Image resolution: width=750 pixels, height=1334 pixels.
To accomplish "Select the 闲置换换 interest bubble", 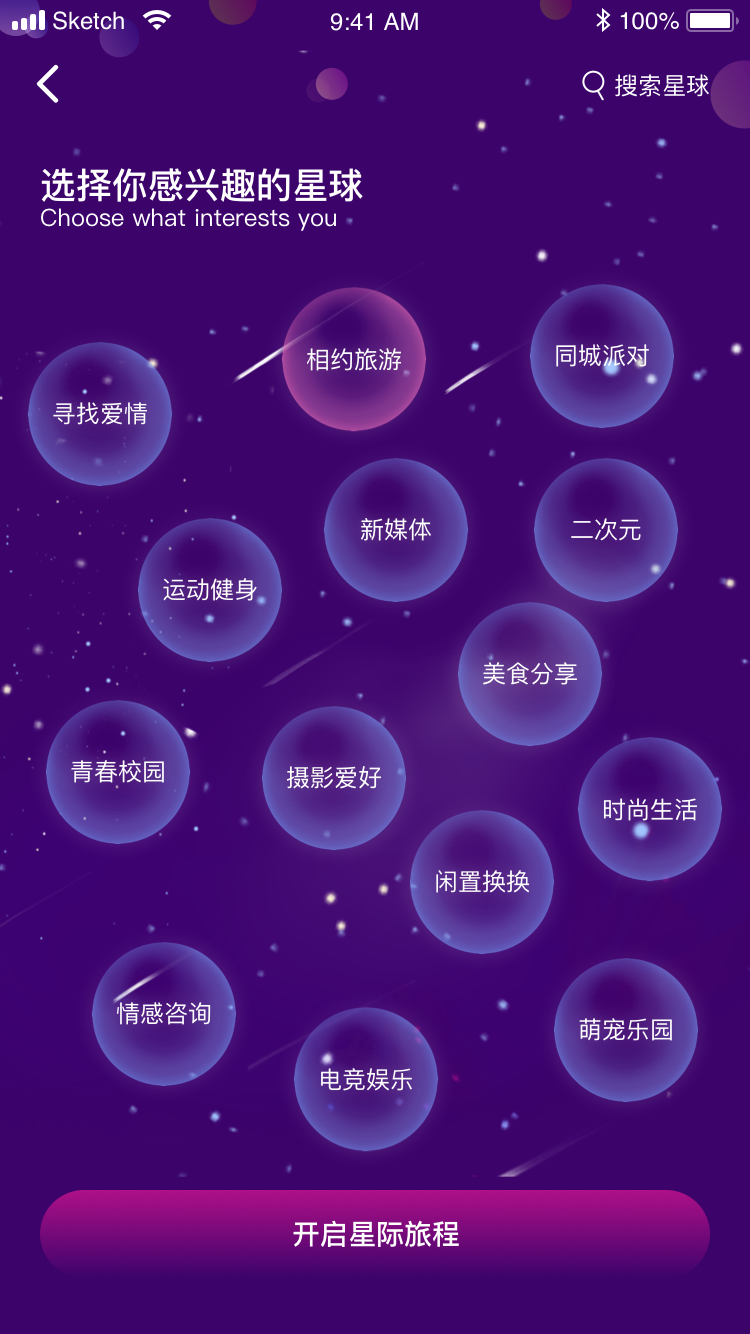I will pos(482,882).
